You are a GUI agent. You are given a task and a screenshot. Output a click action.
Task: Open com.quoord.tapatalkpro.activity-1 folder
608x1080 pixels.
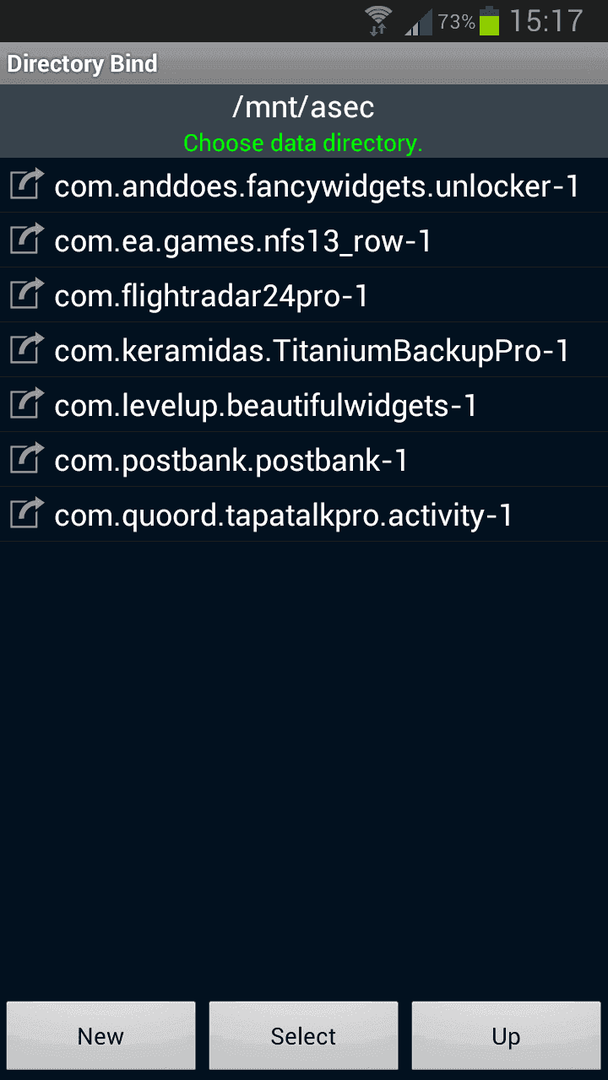[304, 515]
